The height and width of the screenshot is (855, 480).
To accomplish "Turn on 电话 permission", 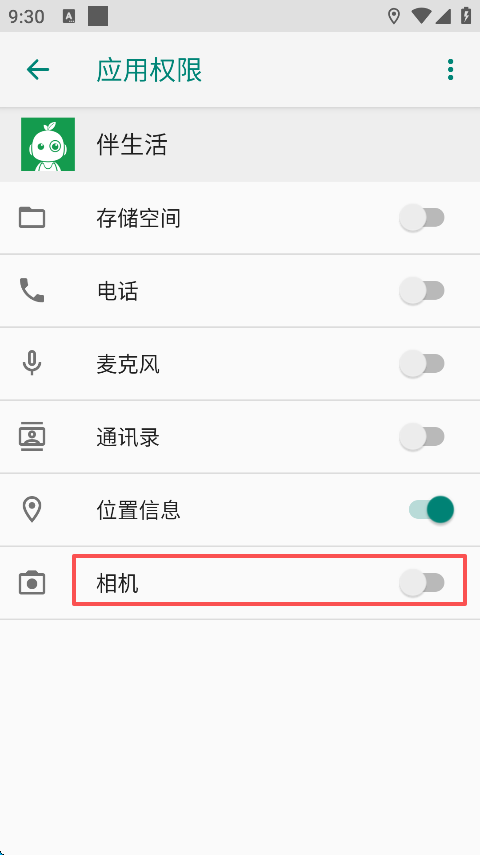I will click(422, 291).
